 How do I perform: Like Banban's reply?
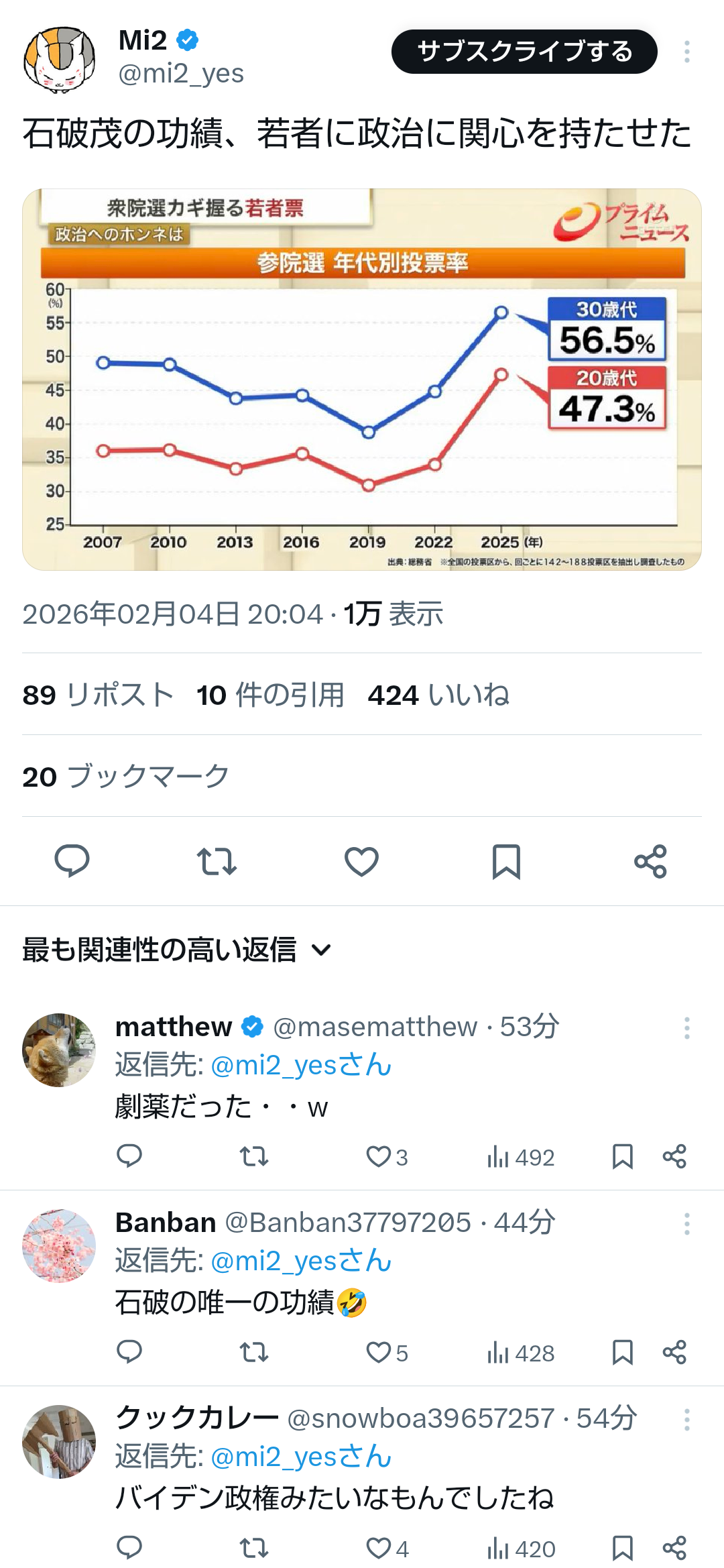[379, 1353]
